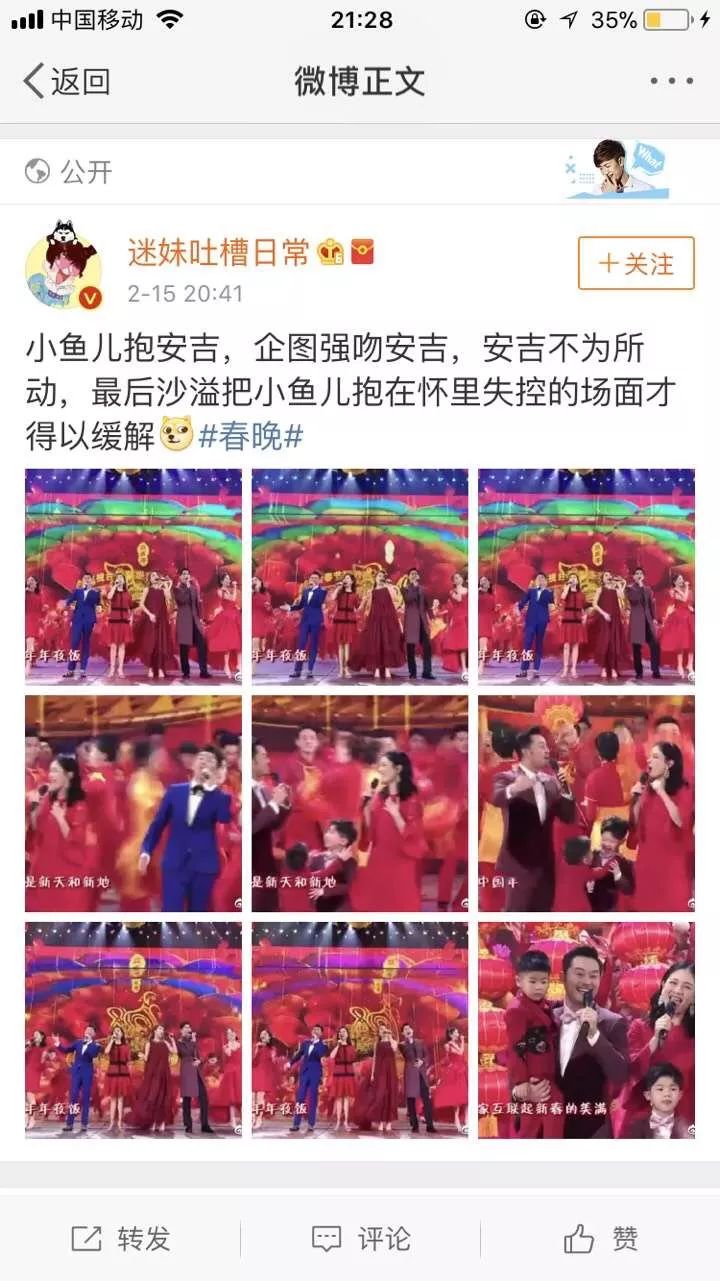This screenshot has height=1281, width=720.
Task: Open the center photo of the grid
Action: point(360,803)
